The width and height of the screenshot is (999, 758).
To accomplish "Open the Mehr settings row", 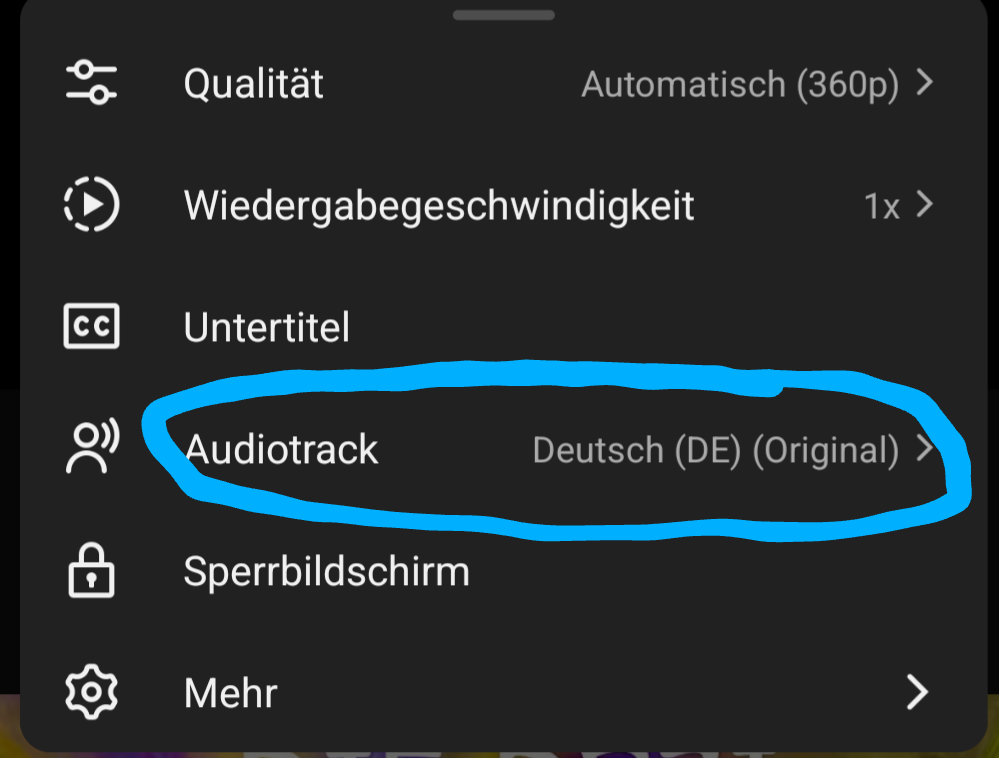I will click(231, 692).
